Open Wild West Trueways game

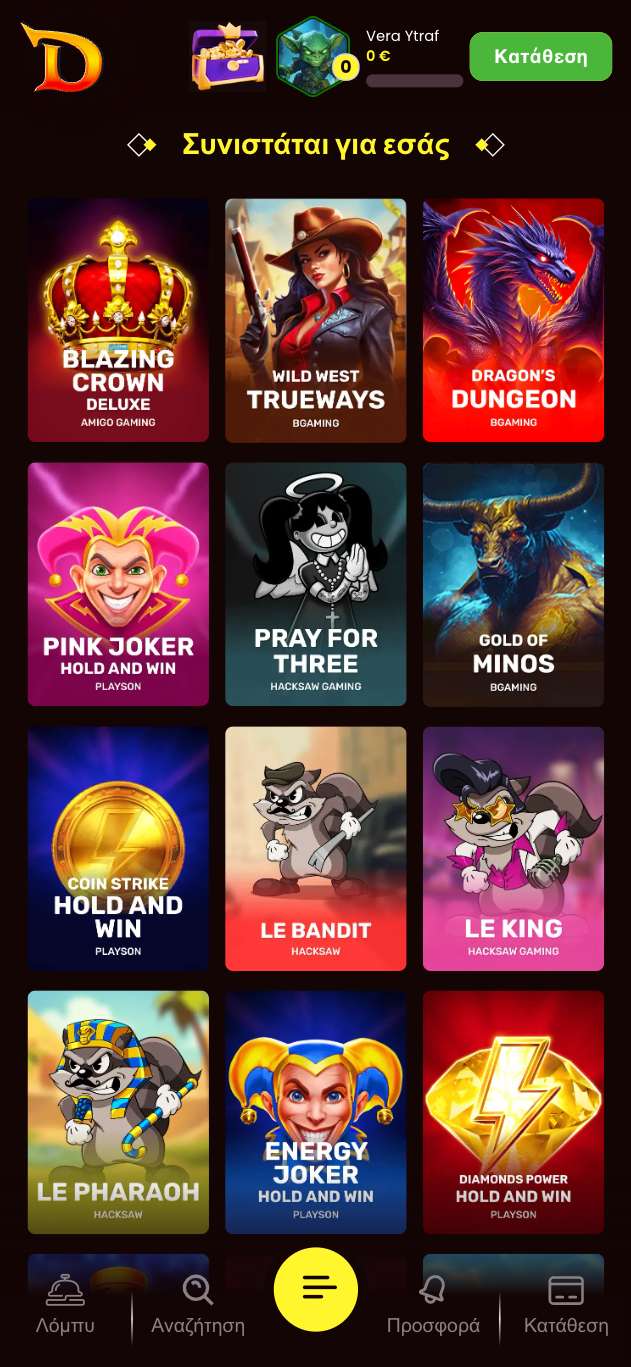[315, 320]
